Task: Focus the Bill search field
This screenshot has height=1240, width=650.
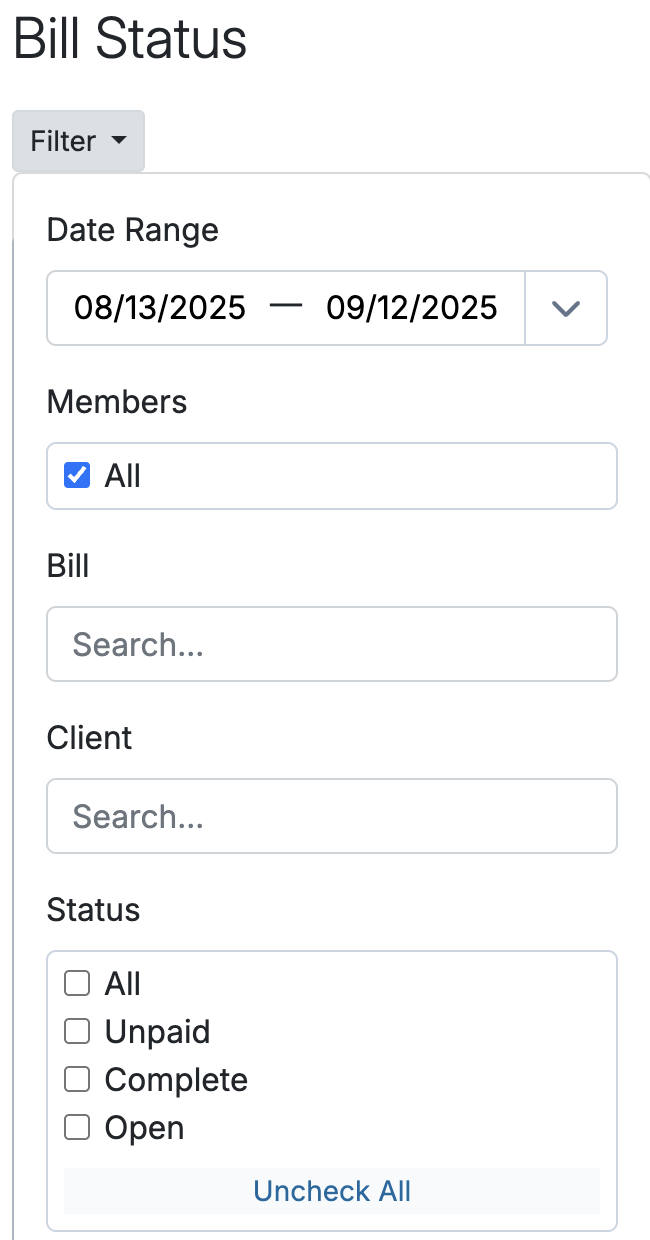Action: tap(331, 644)
